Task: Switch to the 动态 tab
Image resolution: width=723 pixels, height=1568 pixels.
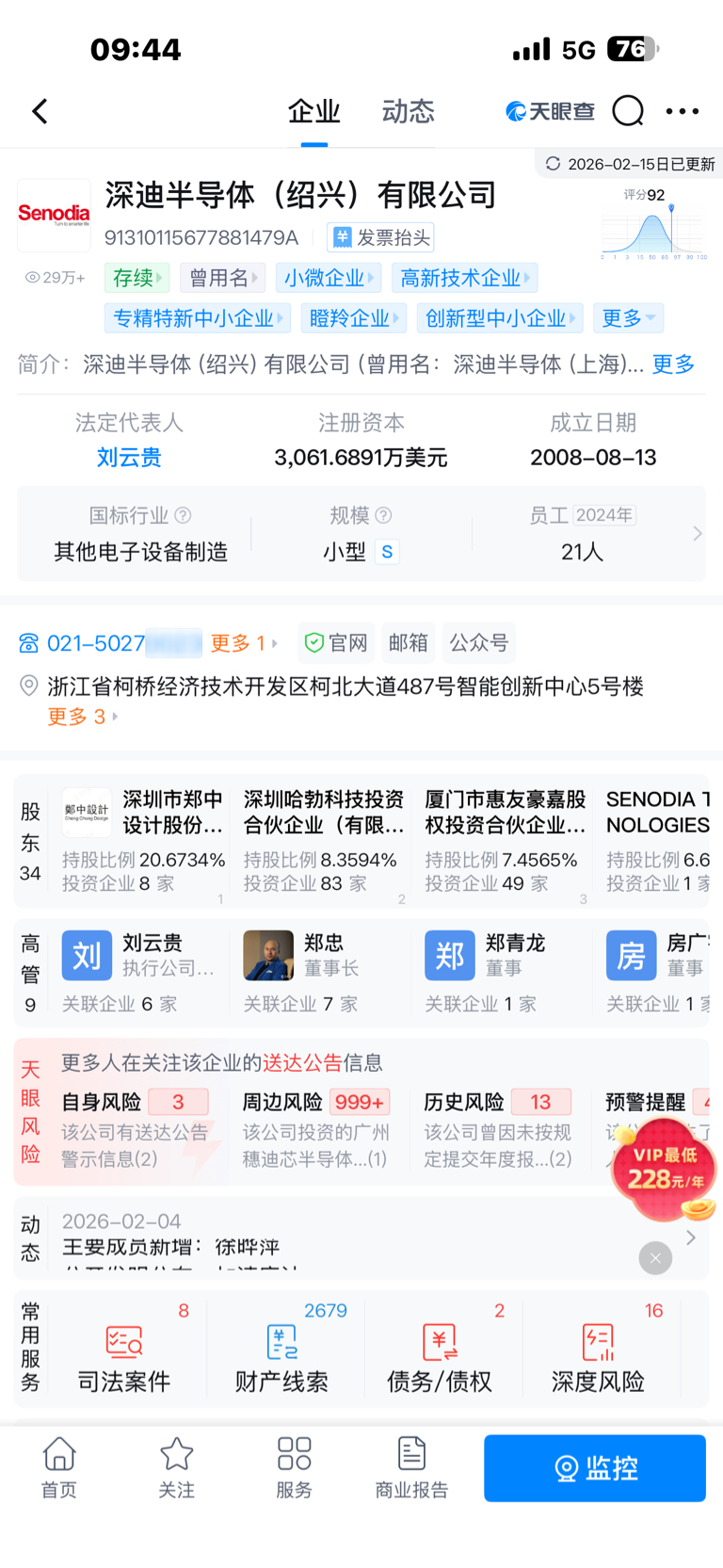Action: tap(408, 112)
